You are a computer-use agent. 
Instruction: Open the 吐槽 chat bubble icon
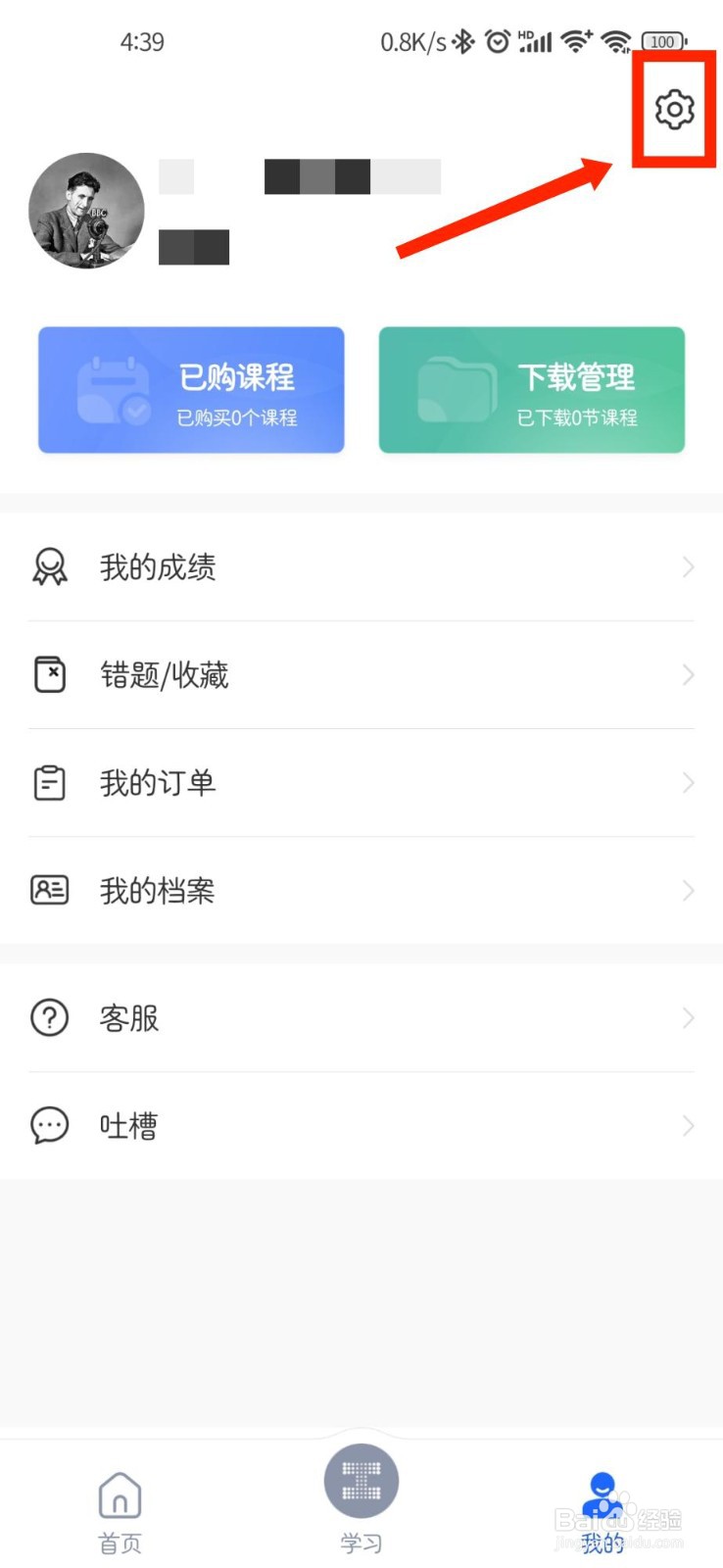coord(49,1125)
